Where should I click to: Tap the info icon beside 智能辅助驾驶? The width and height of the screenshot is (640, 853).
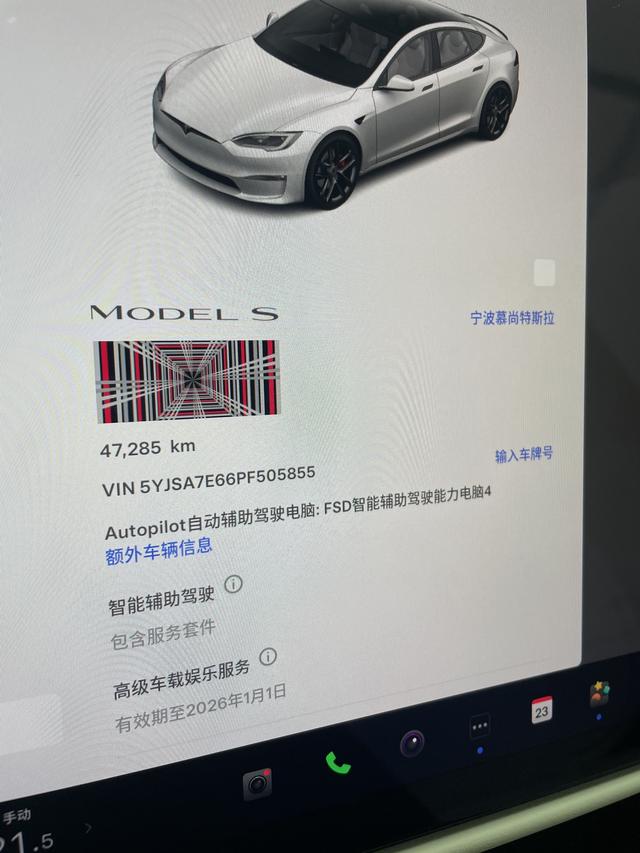[233, 584]
